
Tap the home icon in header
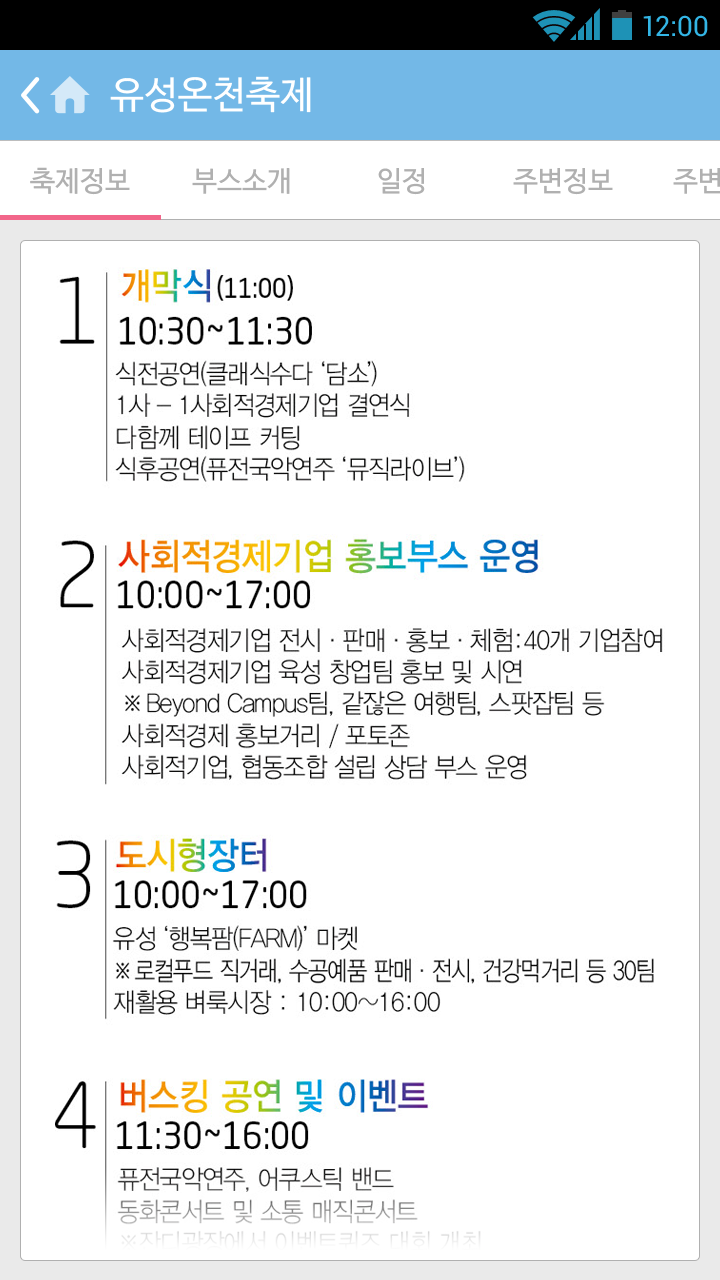pos(70,96)
